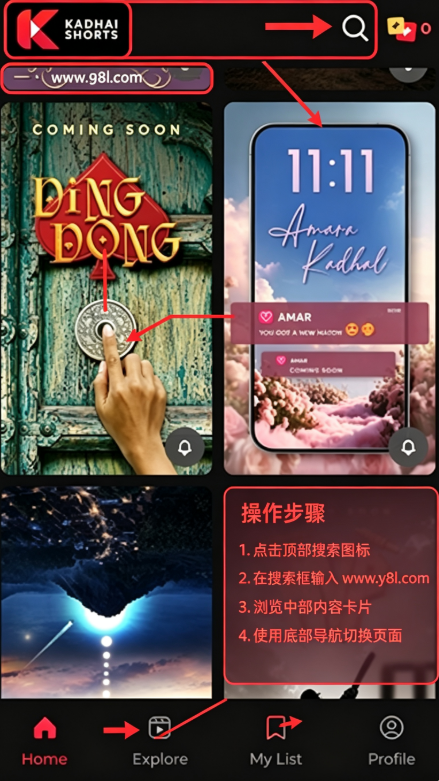Open the Ding Dong coming soon card
The image size is (439, 781).
pyautogui.click(x=106, y=288)
